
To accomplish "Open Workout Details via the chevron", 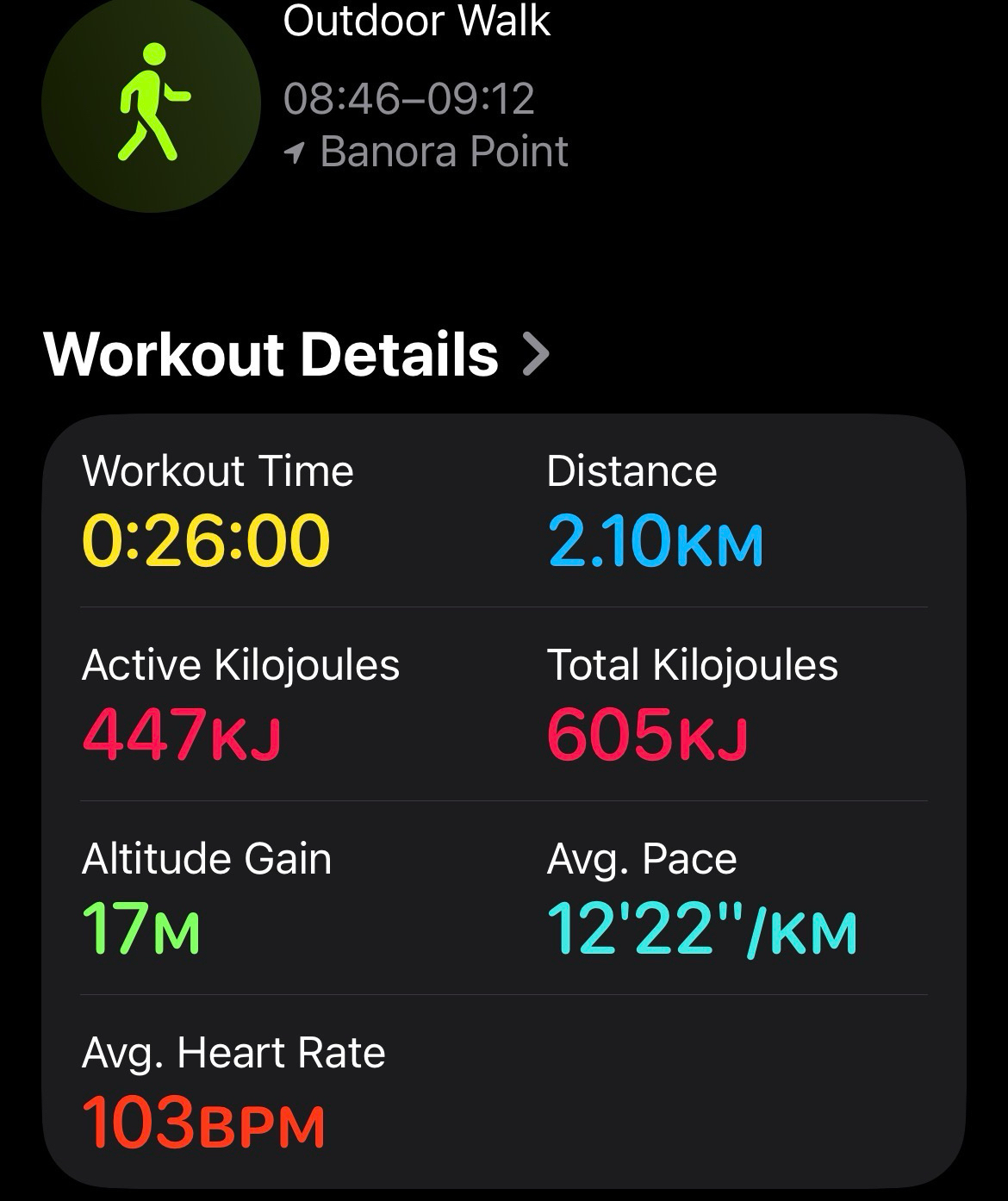I will pyautogui.click(x=536, y=355).
